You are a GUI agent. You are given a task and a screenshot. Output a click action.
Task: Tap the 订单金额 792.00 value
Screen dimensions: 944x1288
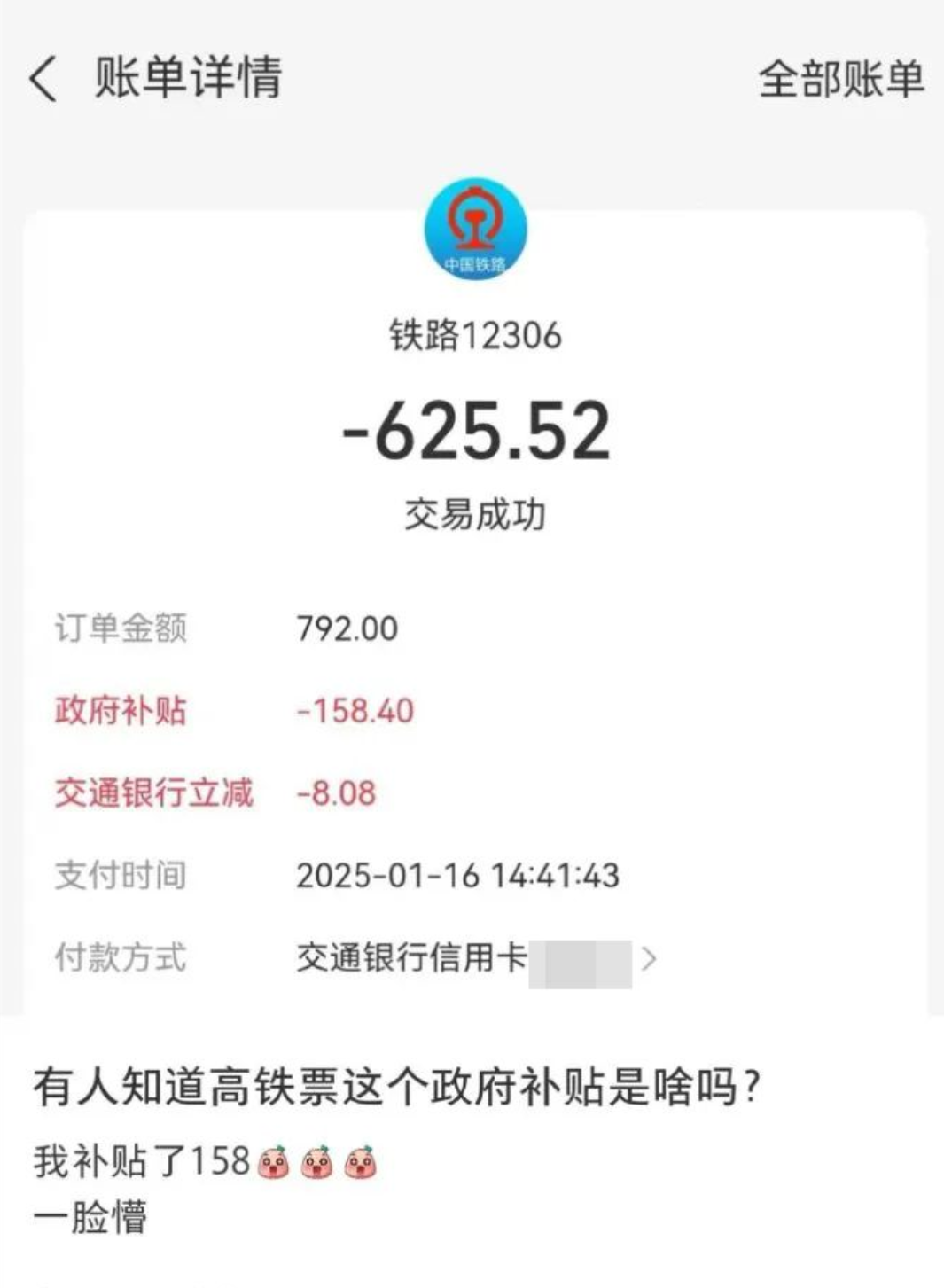pos(348,630)
